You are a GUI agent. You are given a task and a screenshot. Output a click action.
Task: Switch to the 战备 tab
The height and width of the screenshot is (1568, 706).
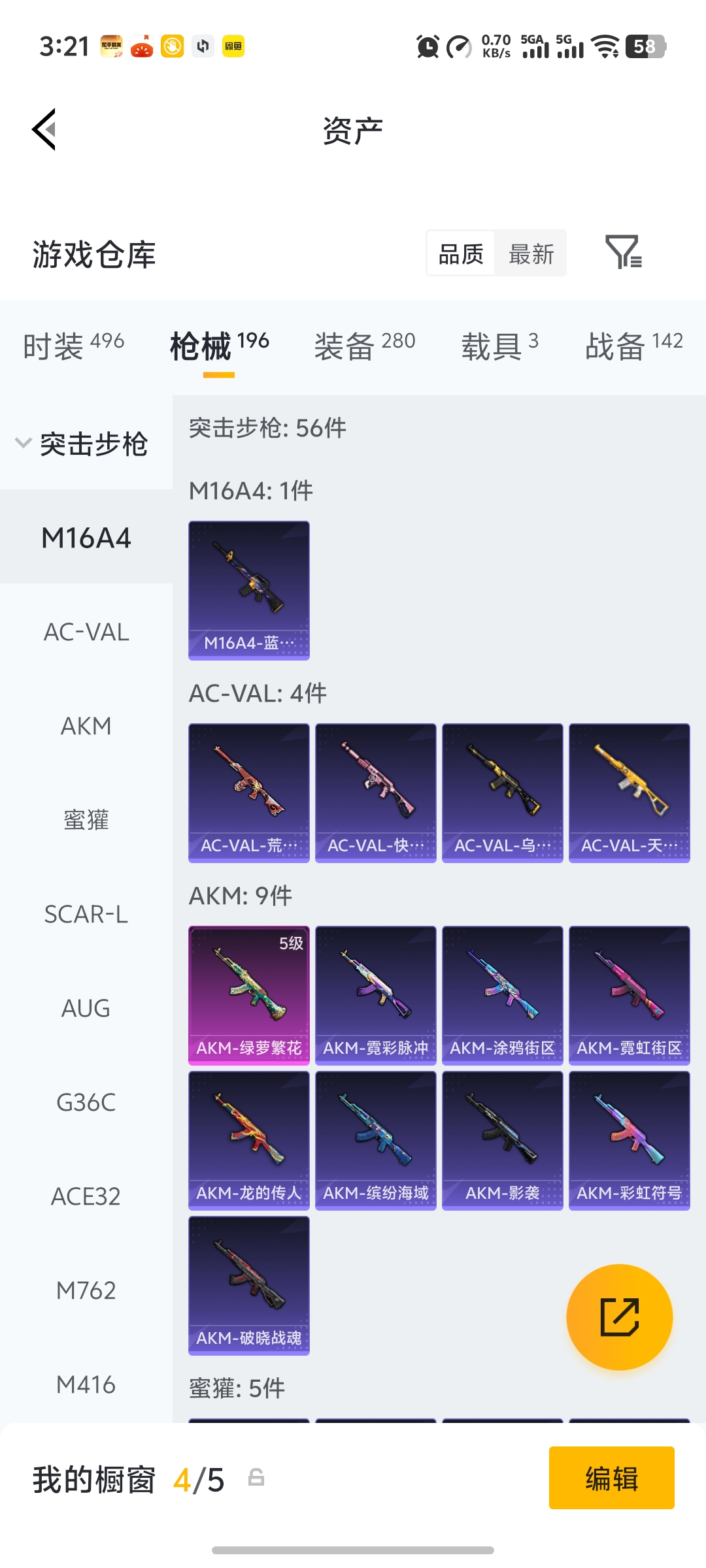click(633, 345)
